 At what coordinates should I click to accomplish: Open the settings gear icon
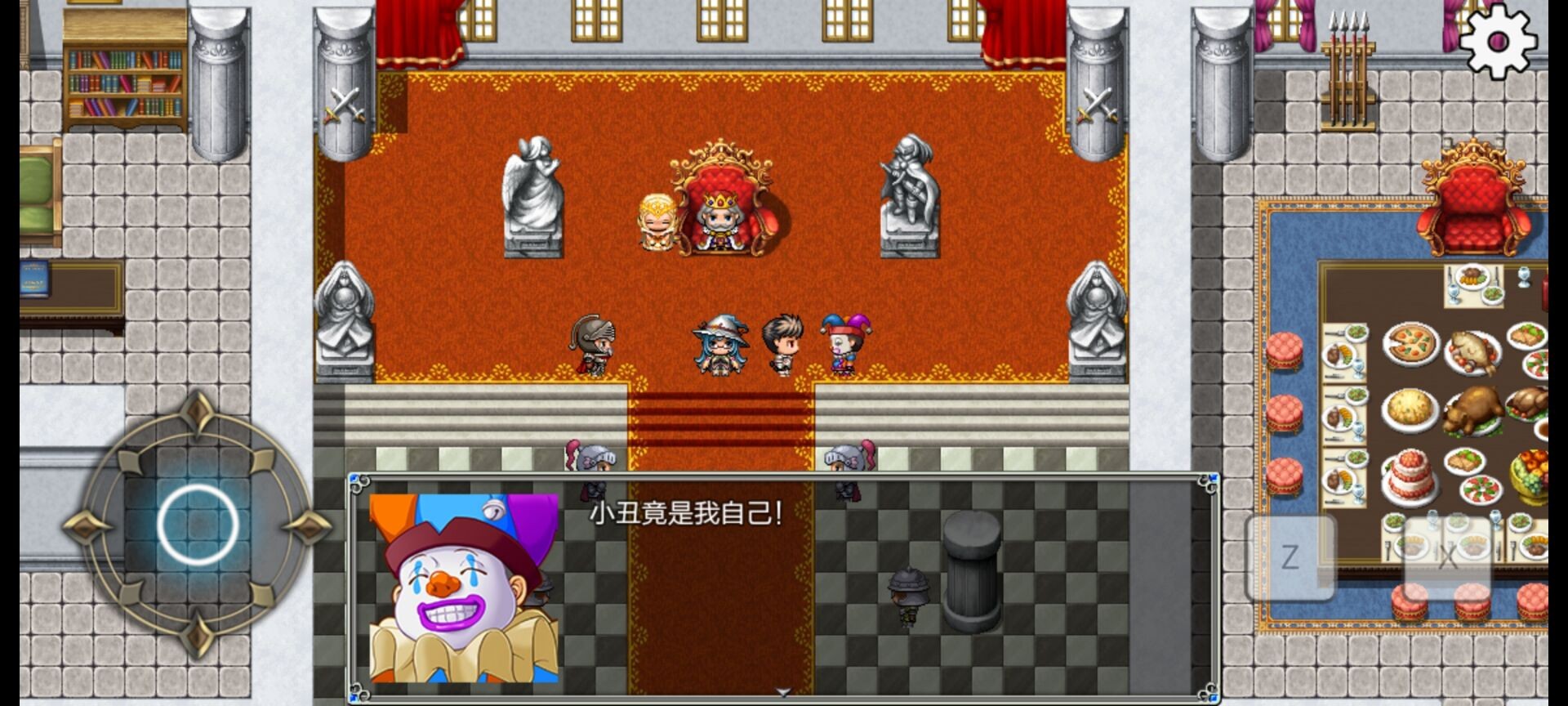(x=1498, y=42)
